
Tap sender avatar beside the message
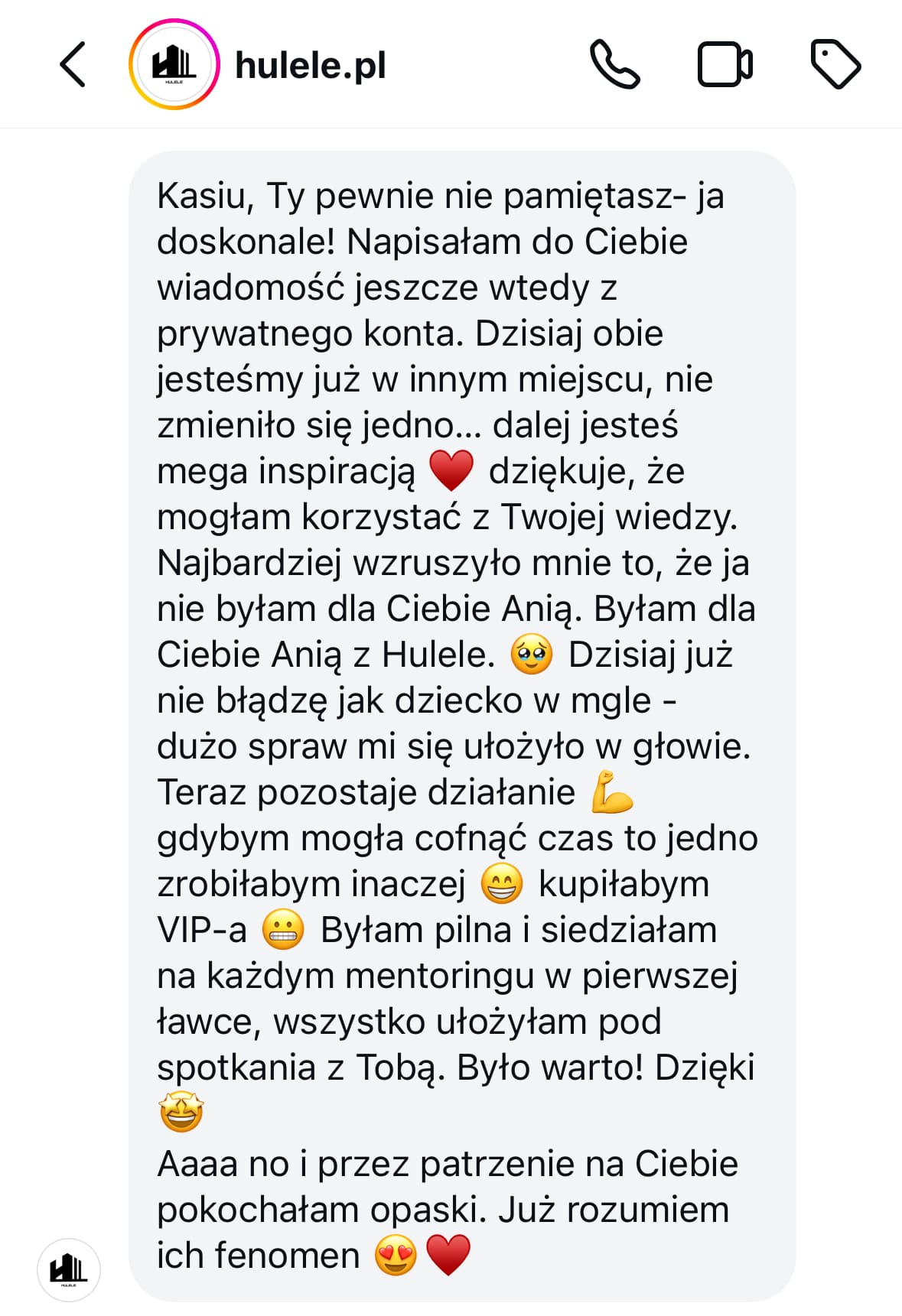click(x=69, y=1270)
